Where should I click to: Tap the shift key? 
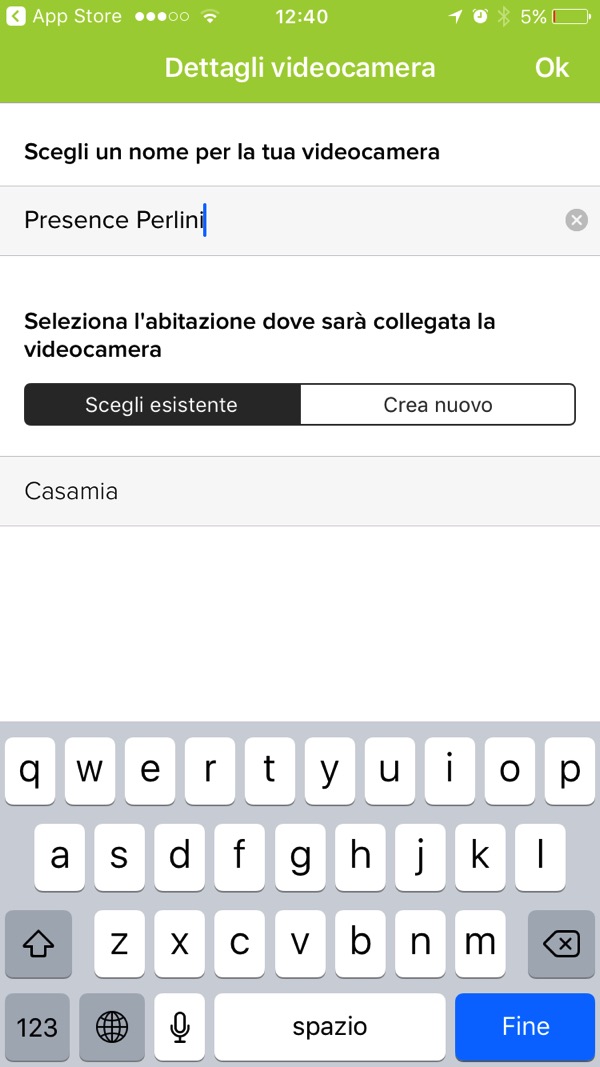(38, 943)
